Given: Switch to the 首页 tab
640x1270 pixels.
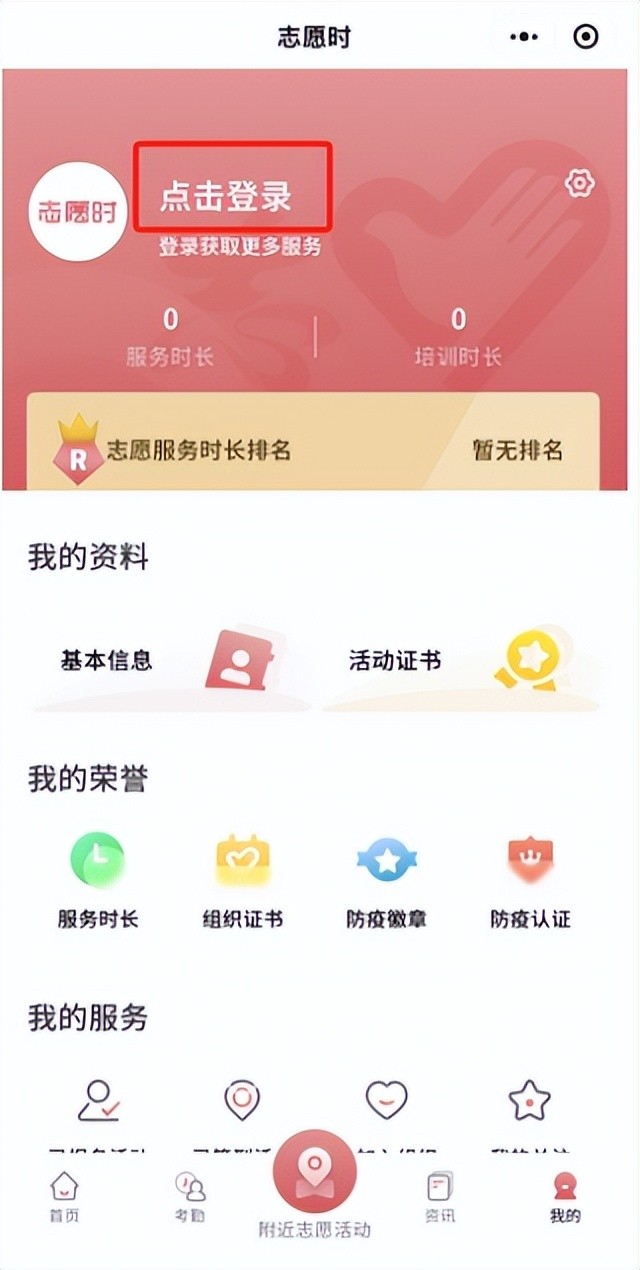Looking at the screenshot, I should point(65,1197).
